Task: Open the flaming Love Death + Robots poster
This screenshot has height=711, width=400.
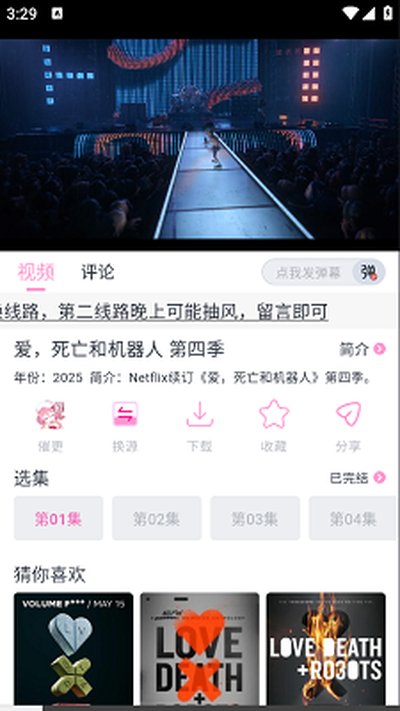Action: pyautogui.click(x=326, y=649)
